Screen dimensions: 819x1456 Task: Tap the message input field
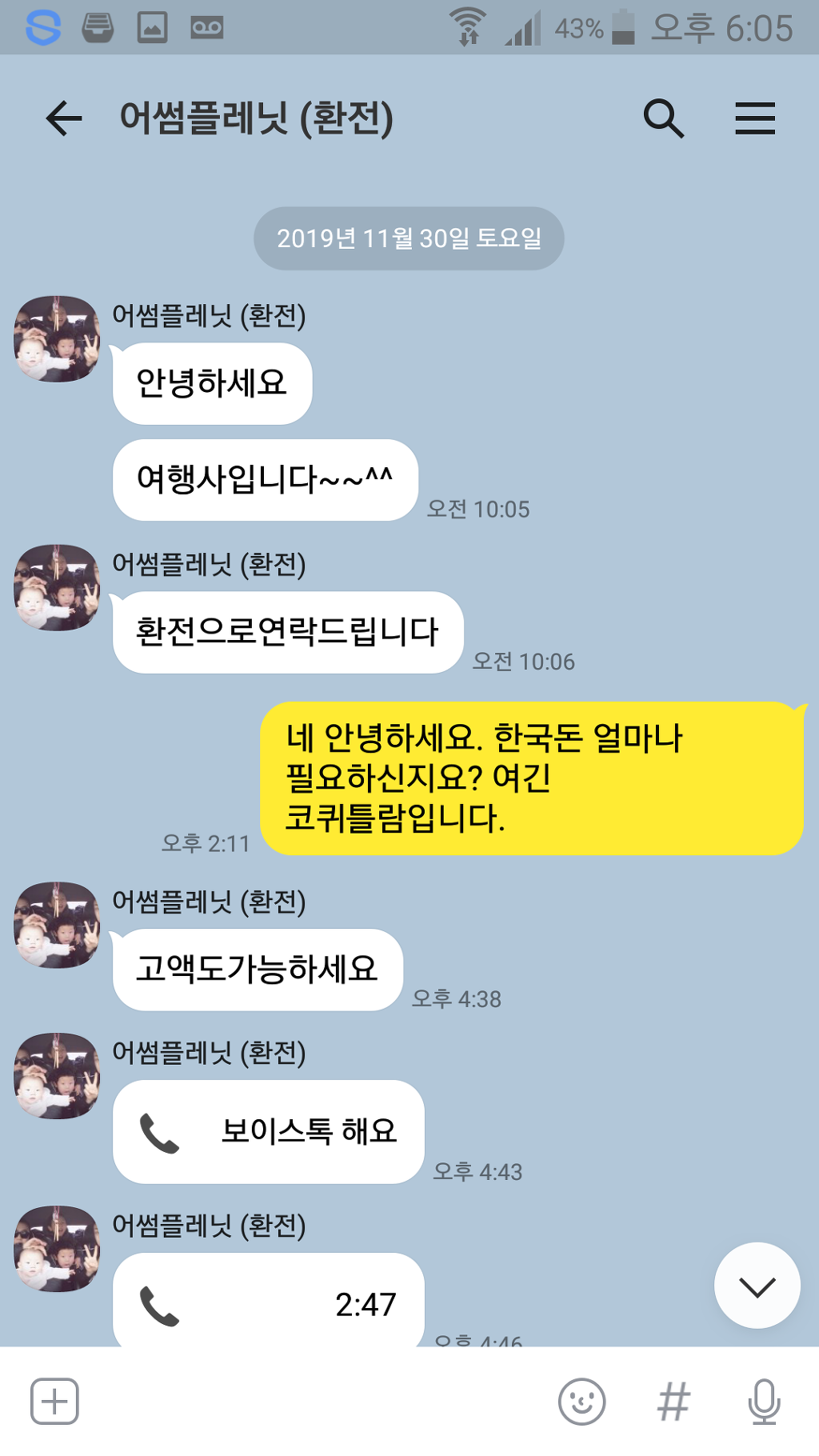[x=312, y=1402]
